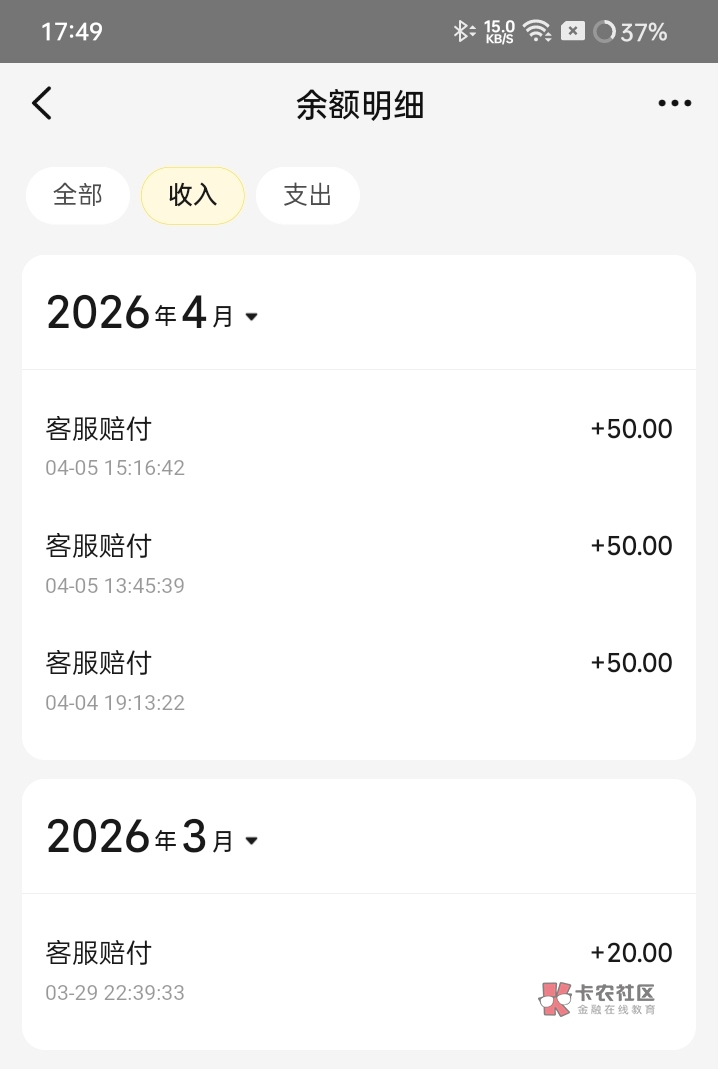The width and height of the screenshot is (718, 1069).
Task: View 客服赔付 record from 03-29 22:39:33
Action: (x=358, y=970)
